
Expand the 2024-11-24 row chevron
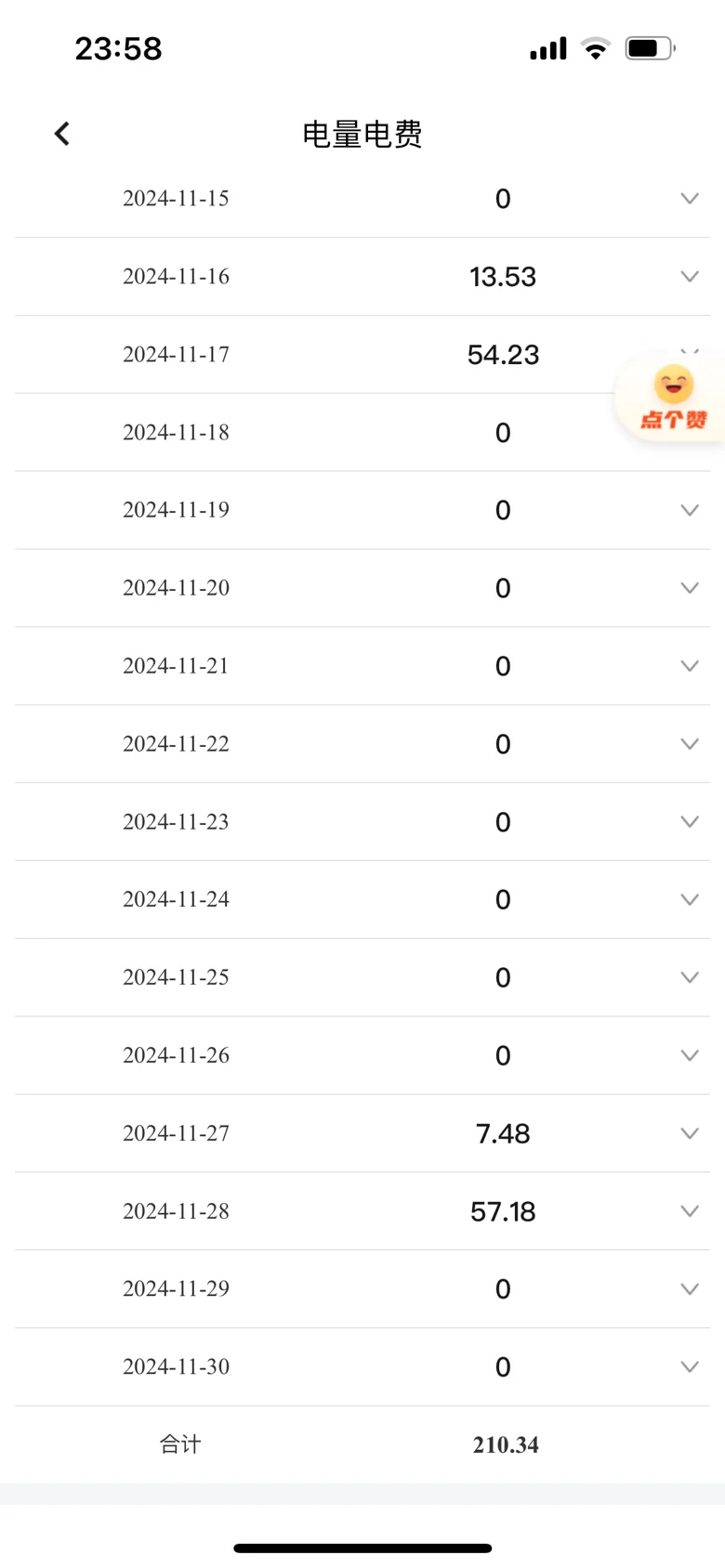690,899
